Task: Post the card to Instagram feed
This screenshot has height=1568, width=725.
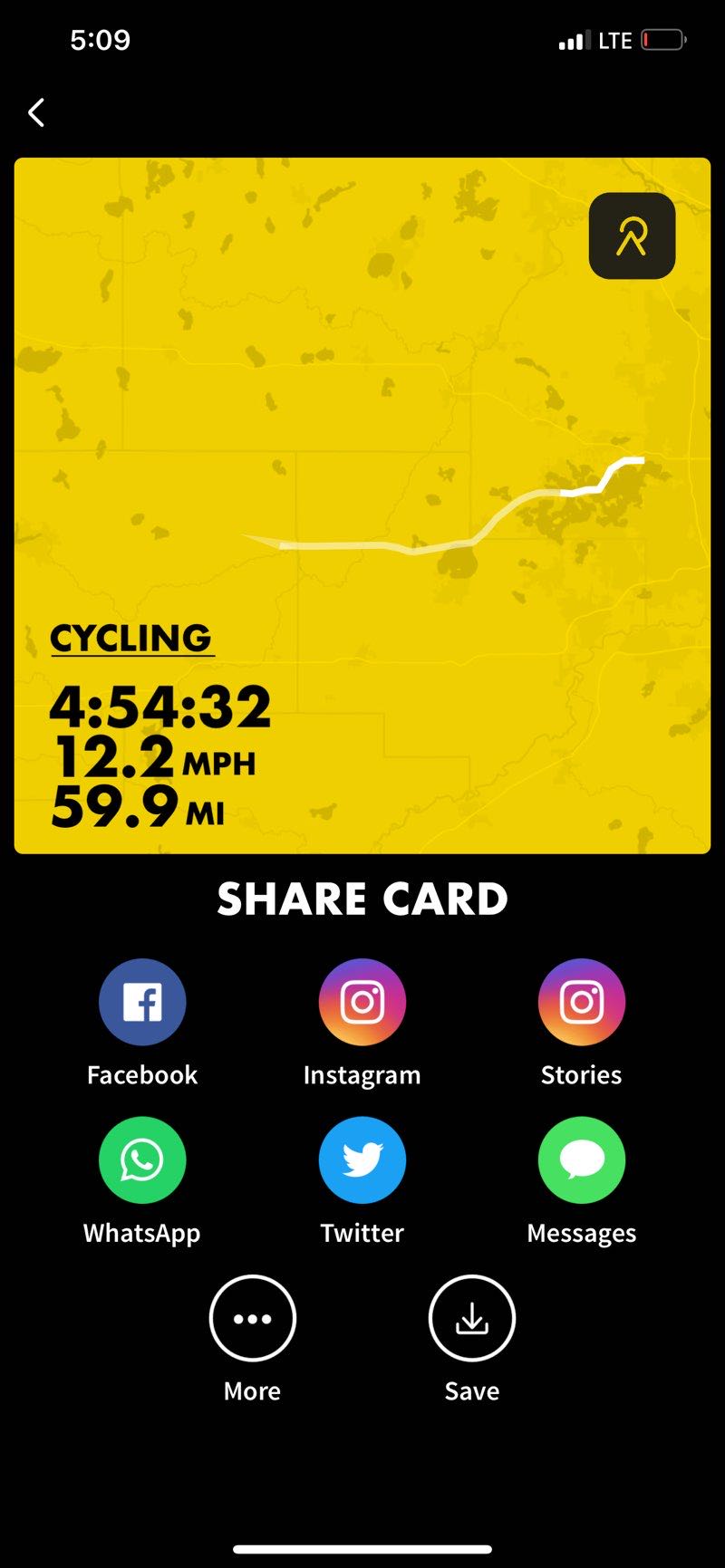Action: [x=362, y=1003]
